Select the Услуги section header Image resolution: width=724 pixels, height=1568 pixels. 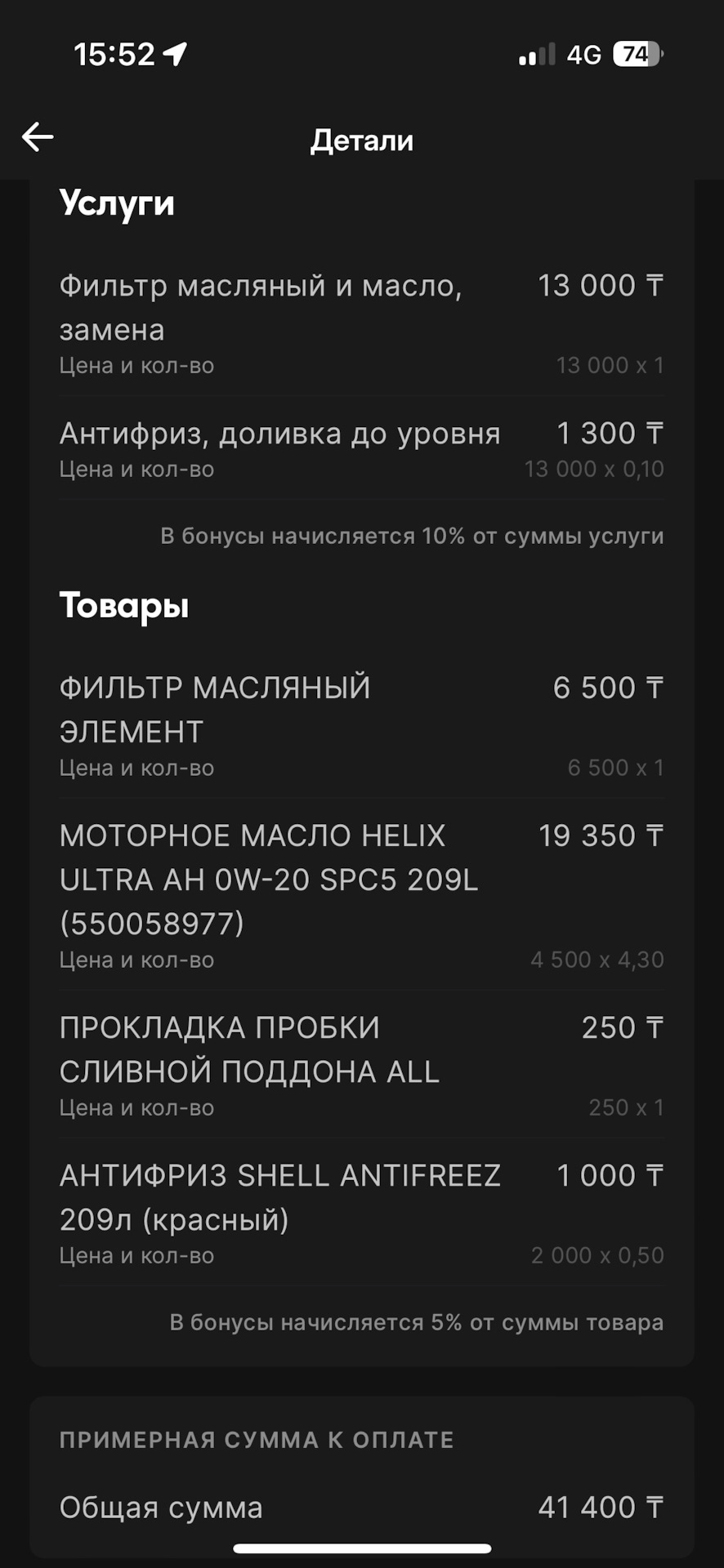click(118, 203)
